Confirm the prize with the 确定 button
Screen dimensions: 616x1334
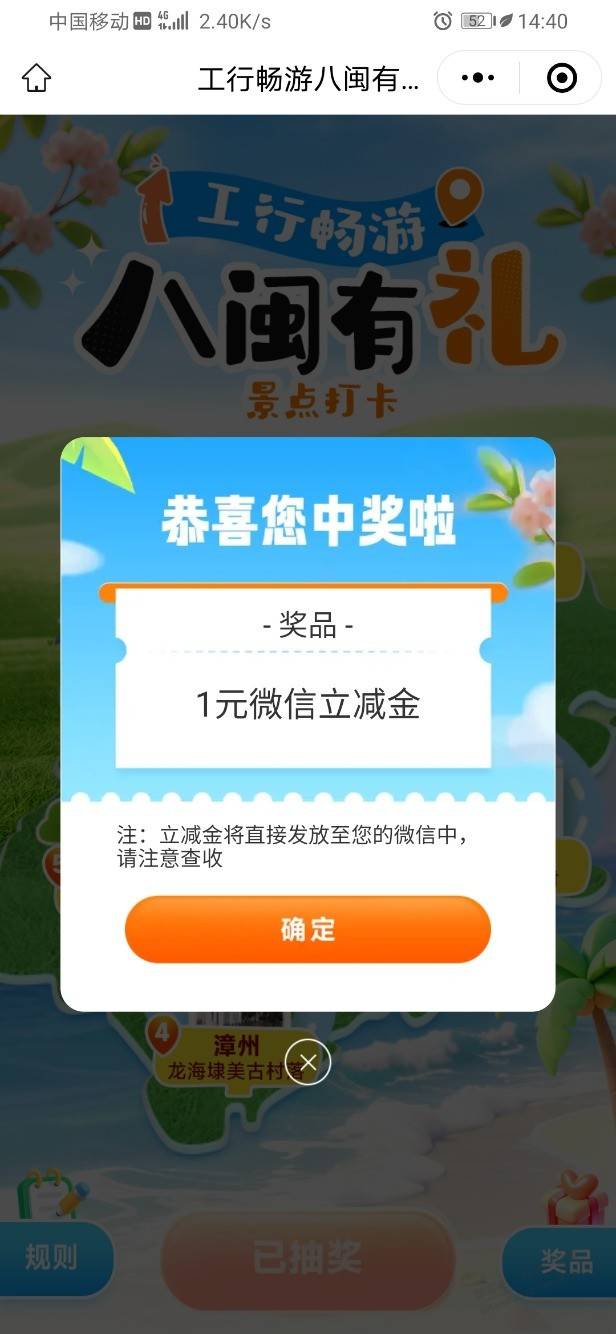tap(307, 929)
